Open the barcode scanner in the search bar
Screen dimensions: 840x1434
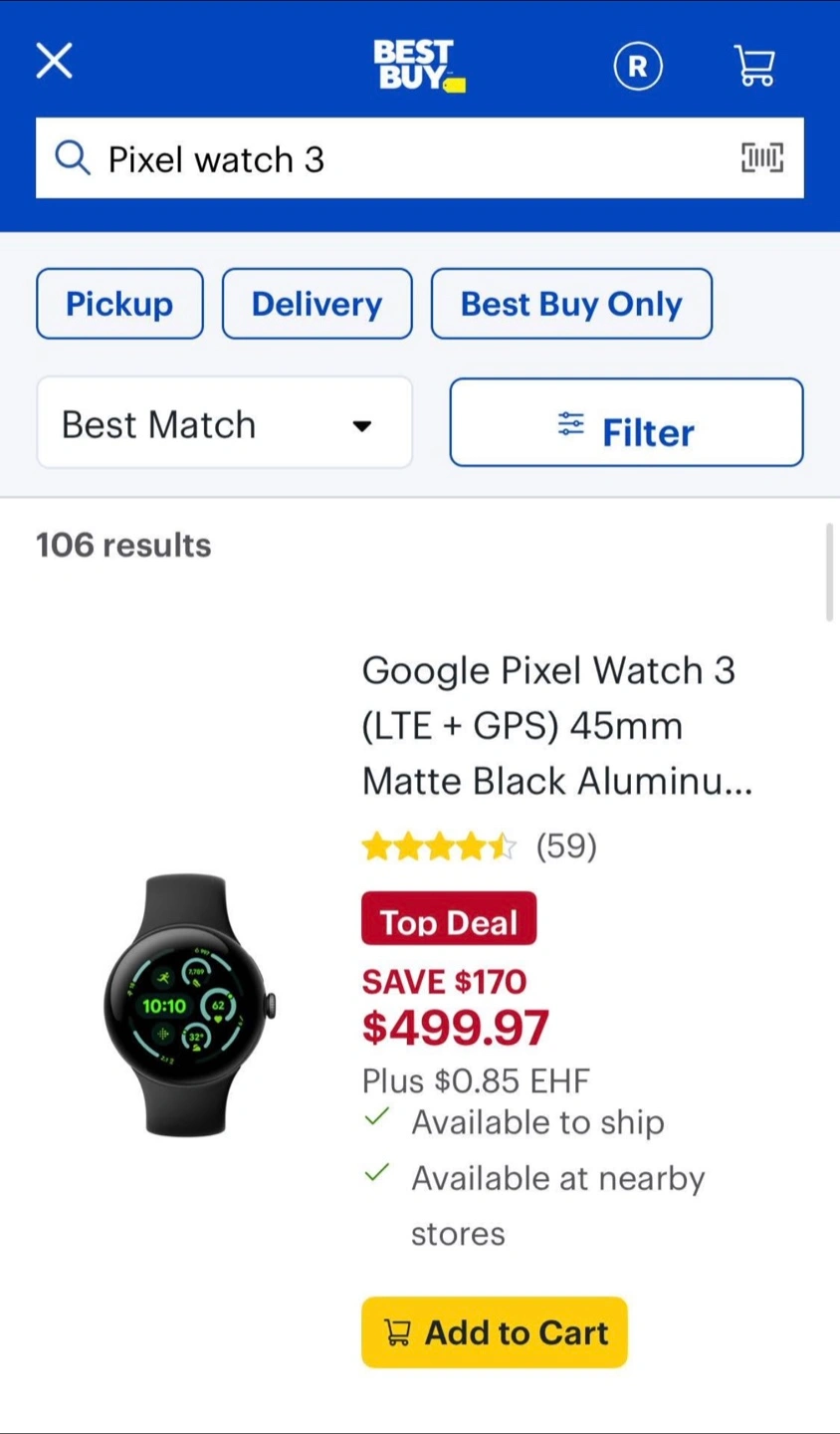762,157
